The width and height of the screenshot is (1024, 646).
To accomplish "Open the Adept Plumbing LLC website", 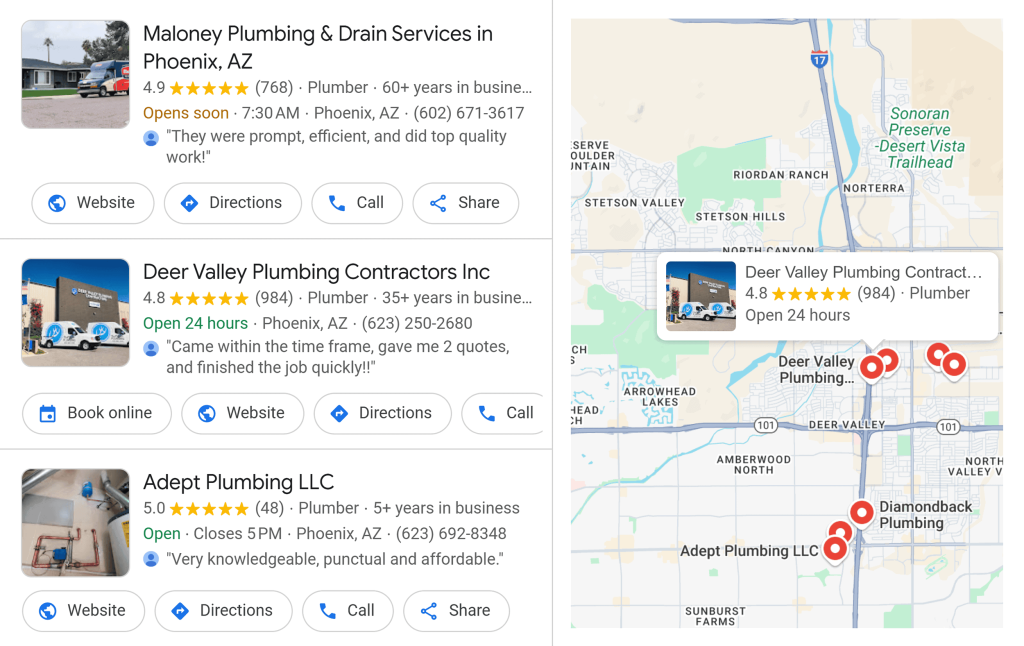I will [83, 611].
